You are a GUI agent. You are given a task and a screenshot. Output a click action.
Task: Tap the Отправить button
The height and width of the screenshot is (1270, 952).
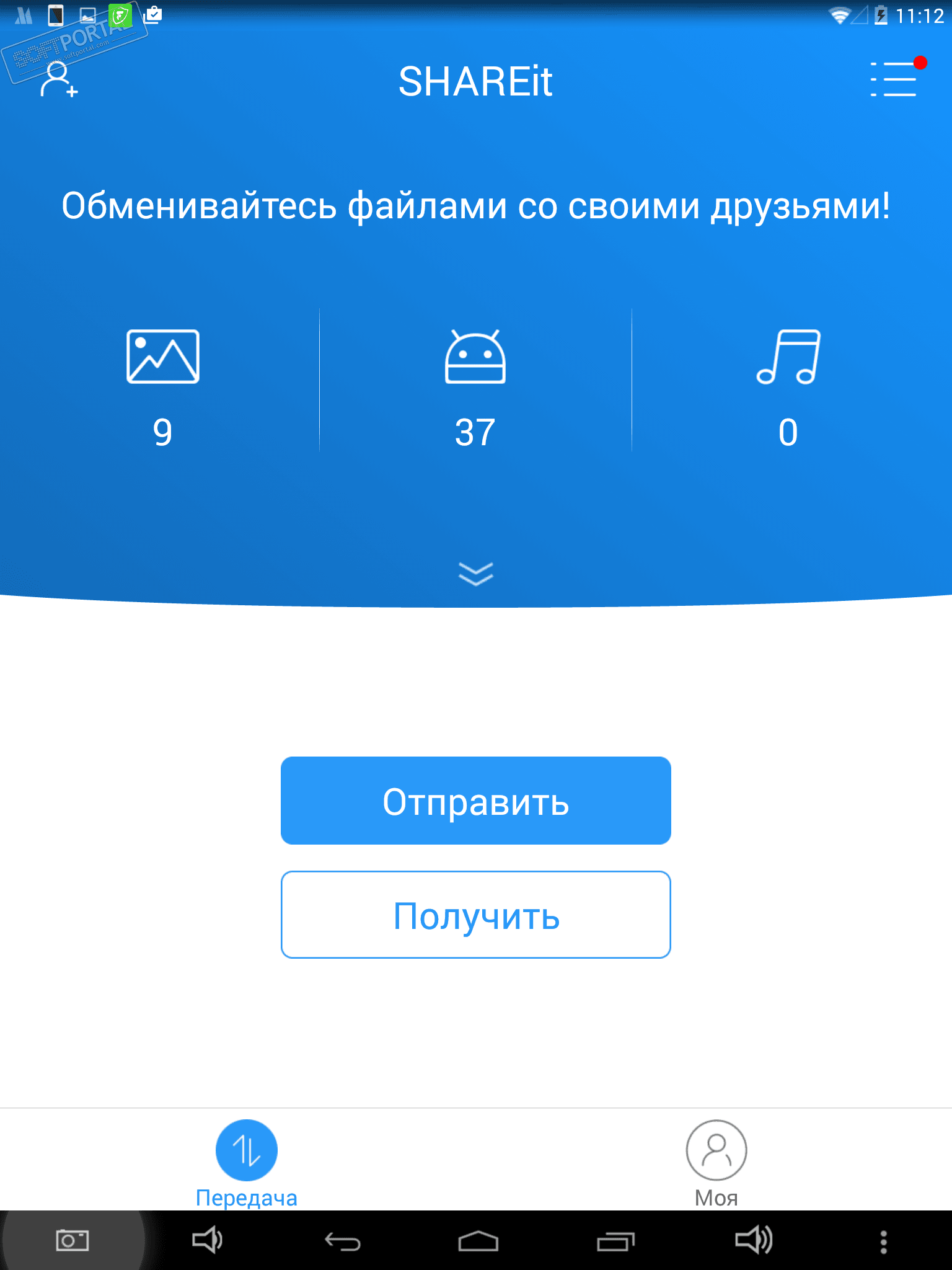pyautogui.click(x=475, y=801)
